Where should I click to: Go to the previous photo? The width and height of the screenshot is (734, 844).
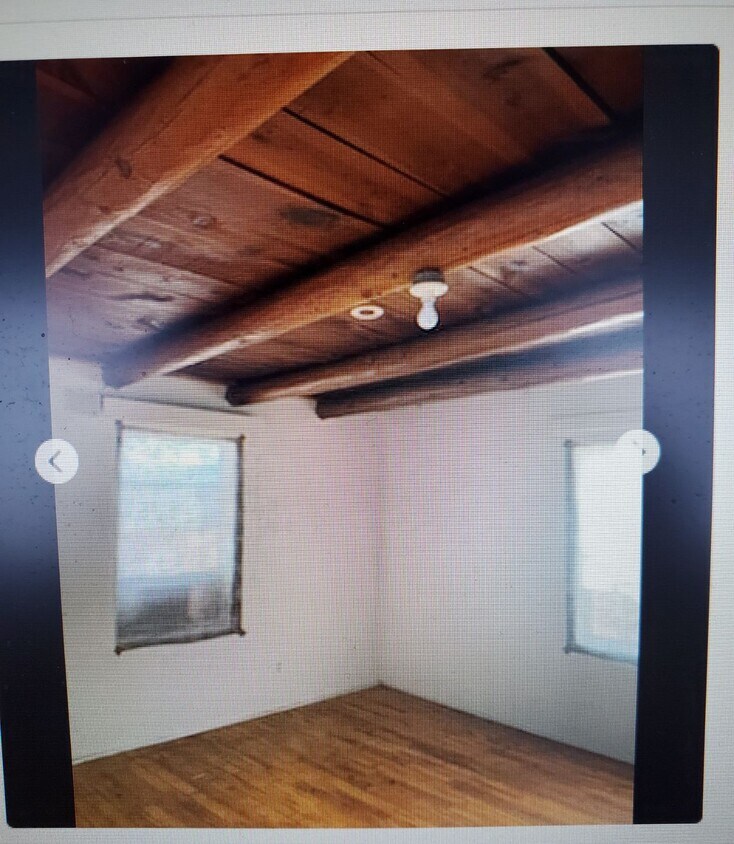(x=56, y=461)
